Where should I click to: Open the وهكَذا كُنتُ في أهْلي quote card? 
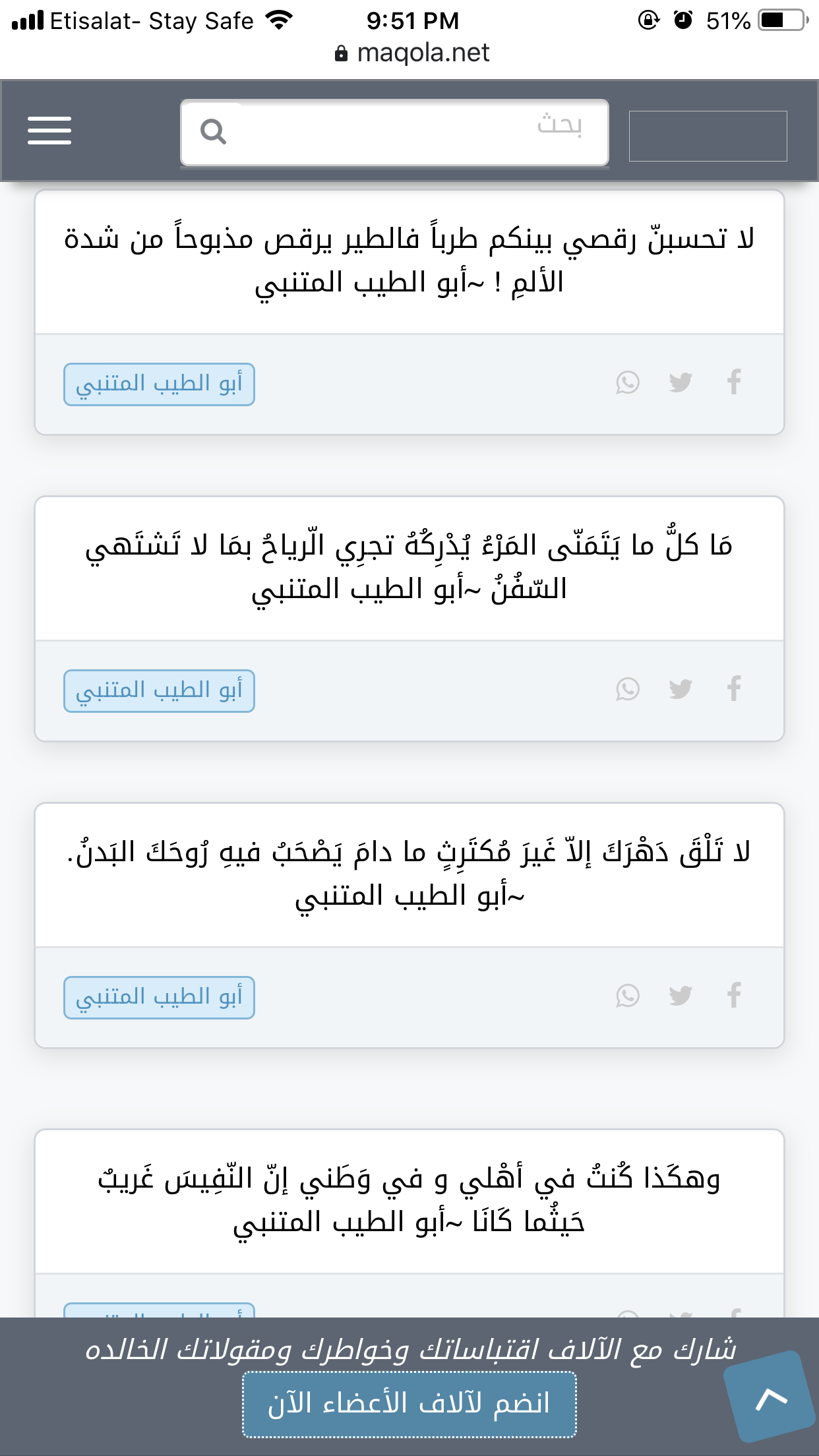click(409, 1200)
